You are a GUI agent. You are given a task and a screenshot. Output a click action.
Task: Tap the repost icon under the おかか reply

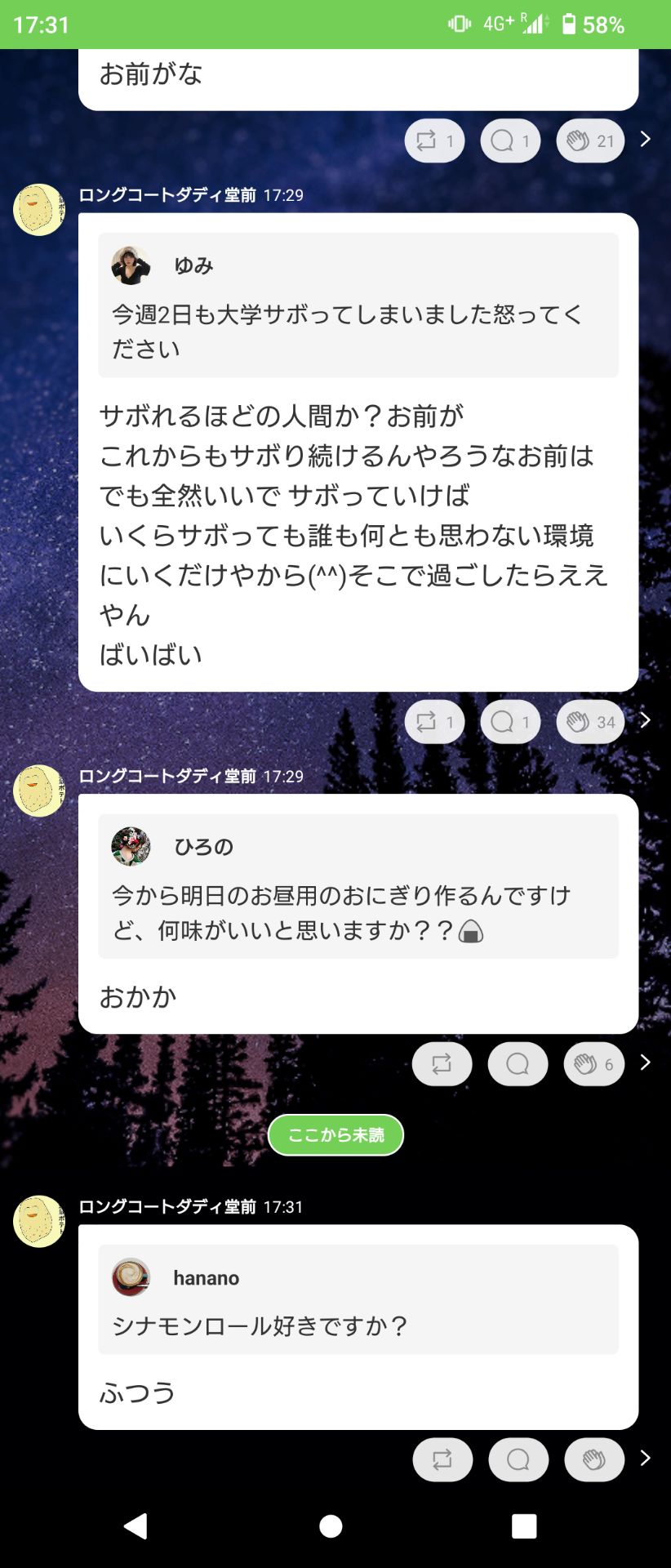click(442, 1063)
